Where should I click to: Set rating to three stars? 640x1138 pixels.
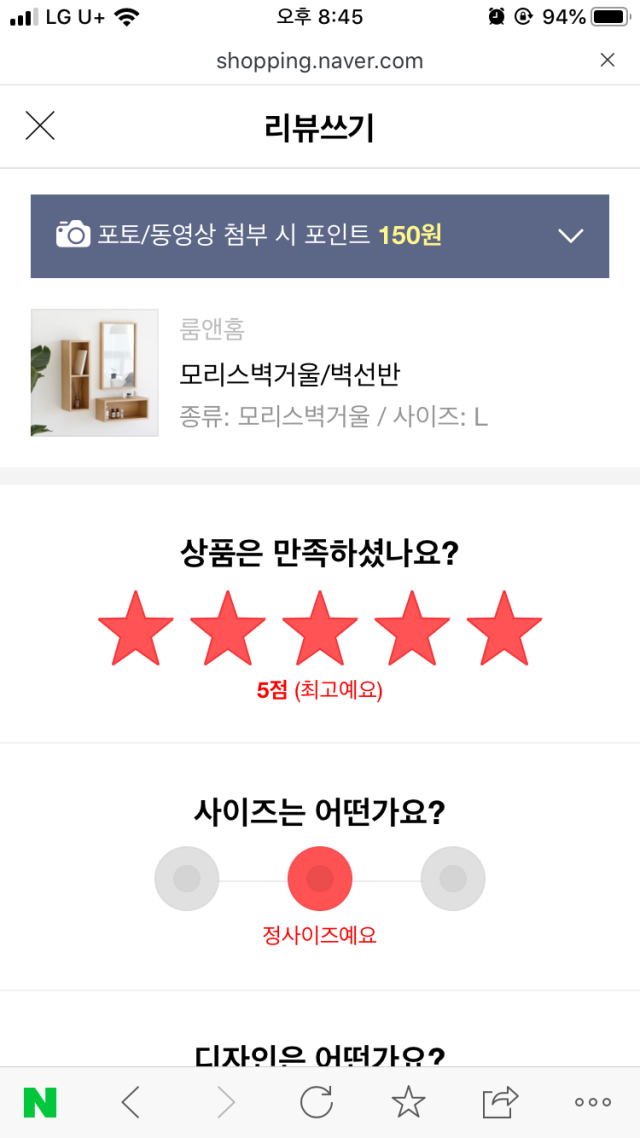(x=320, y=629)
